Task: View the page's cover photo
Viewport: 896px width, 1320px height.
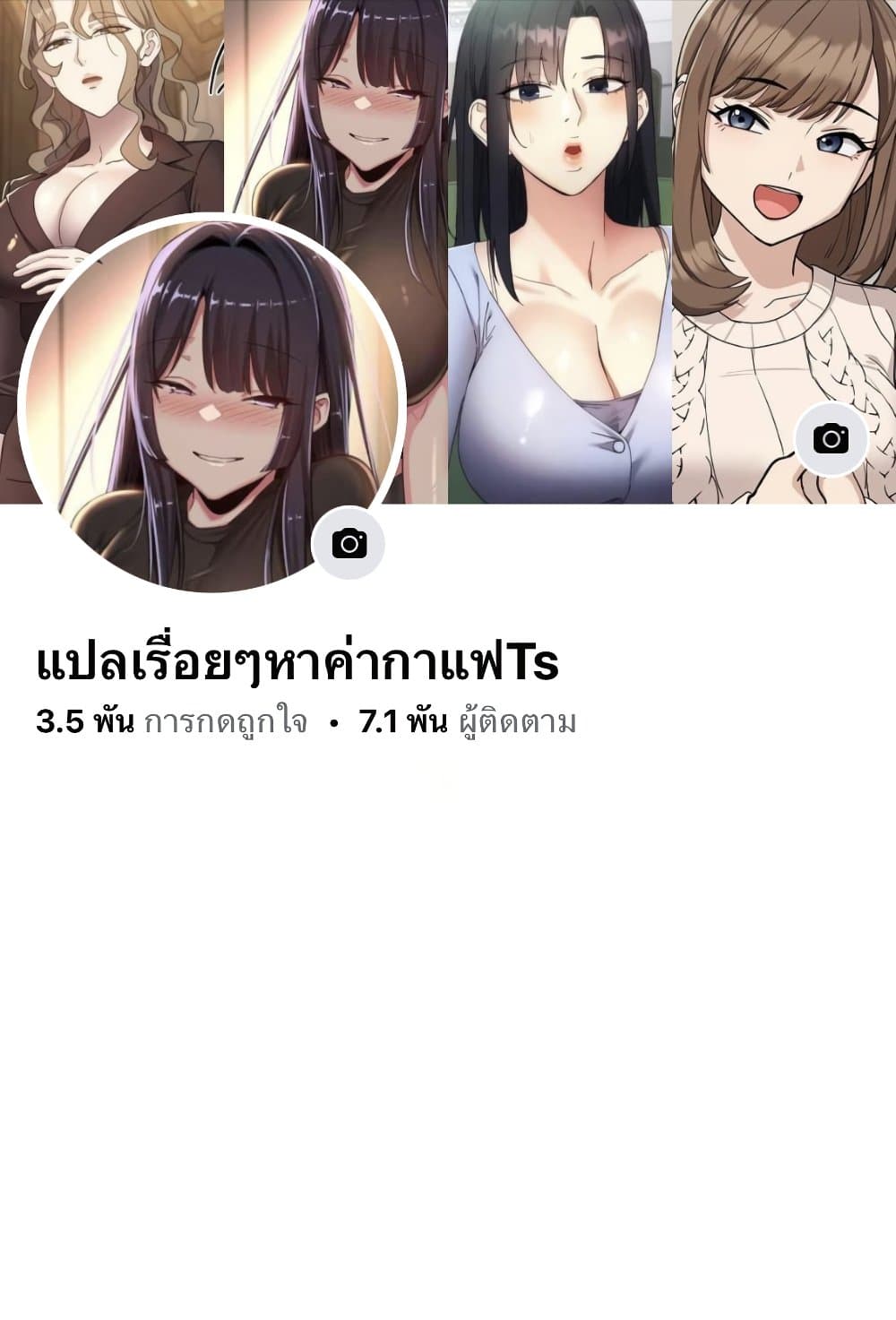Action: [573, 179]
